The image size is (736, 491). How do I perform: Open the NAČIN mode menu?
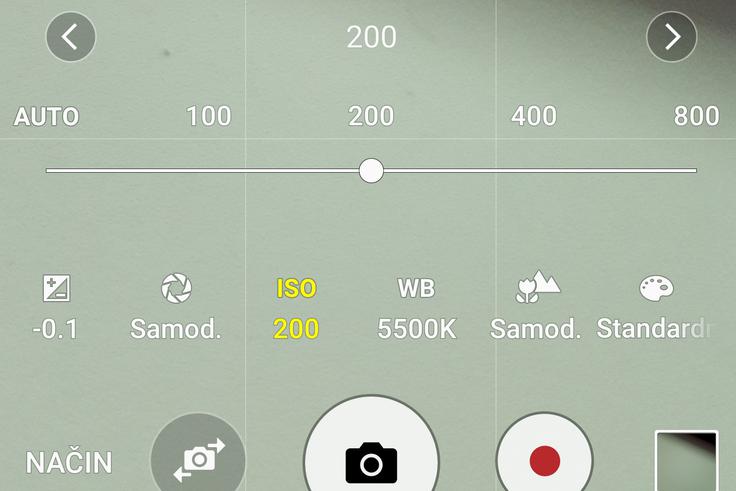pos(69,463)
